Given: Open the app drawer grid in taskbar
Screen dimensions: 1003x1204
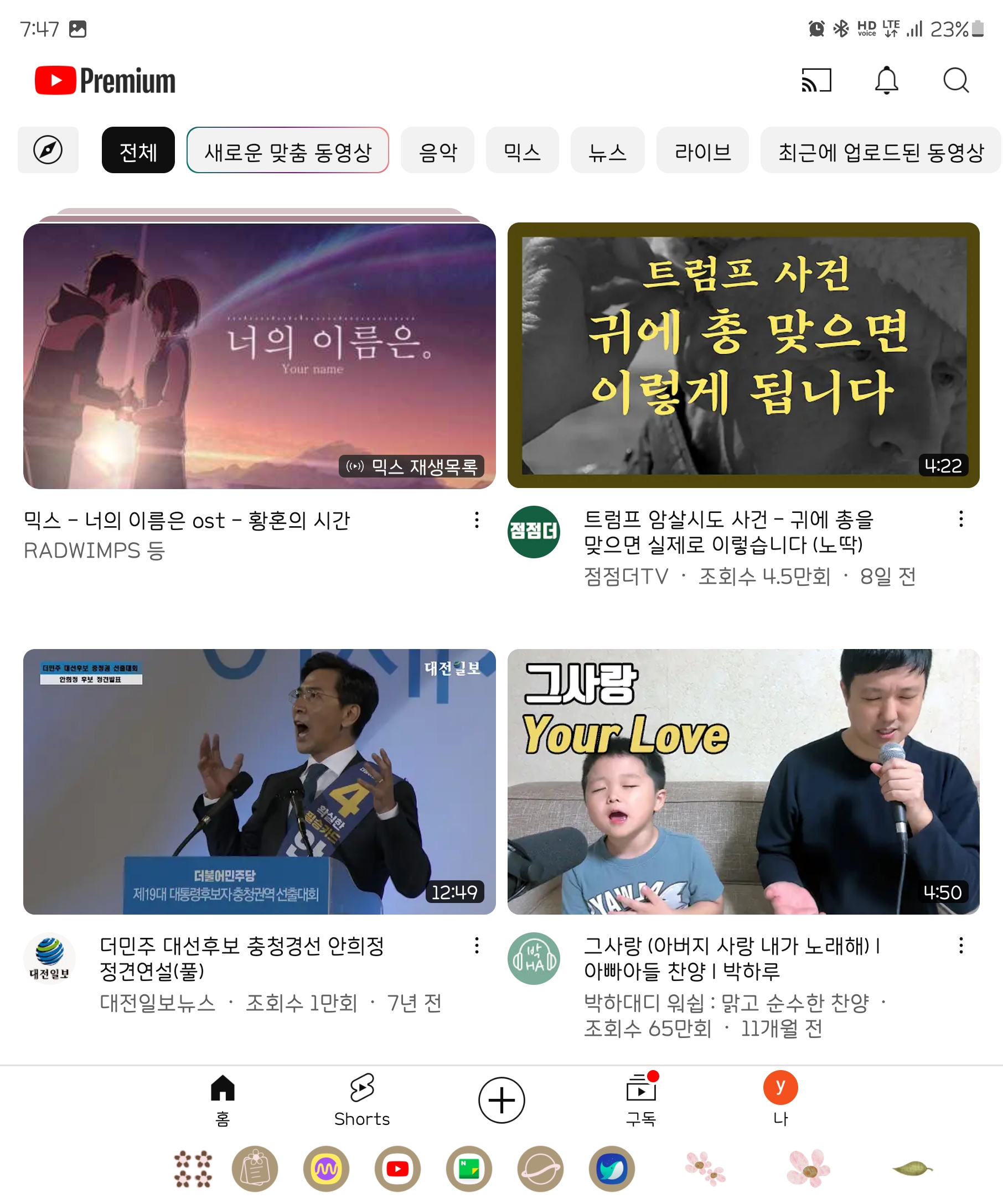Looking at the screenshot, I should tap(193, 1169).
